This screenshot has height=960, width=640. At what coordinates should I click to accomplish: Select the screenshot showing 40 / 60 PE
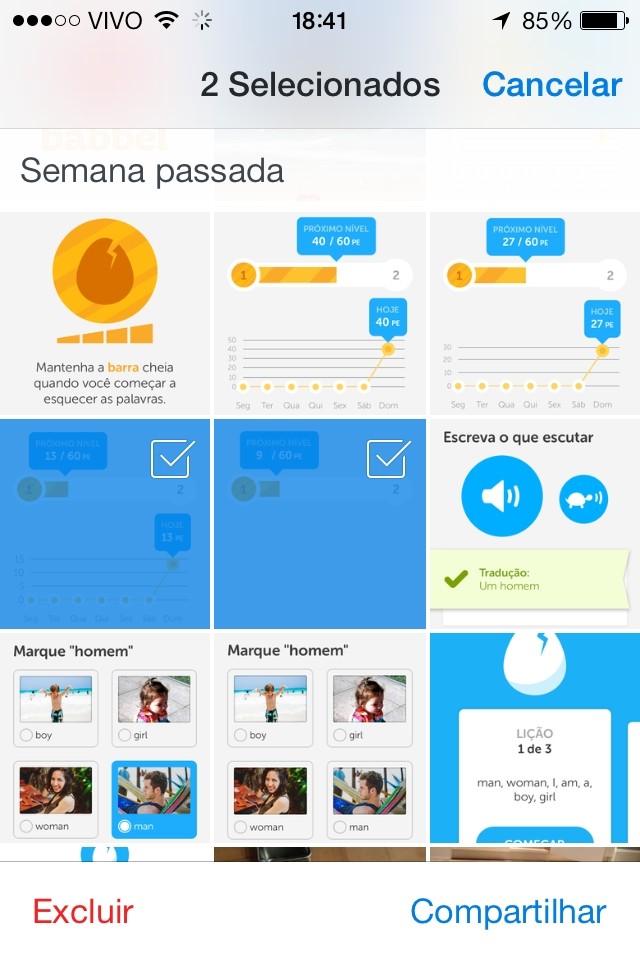pyautogui.click(x=319, y=312)
